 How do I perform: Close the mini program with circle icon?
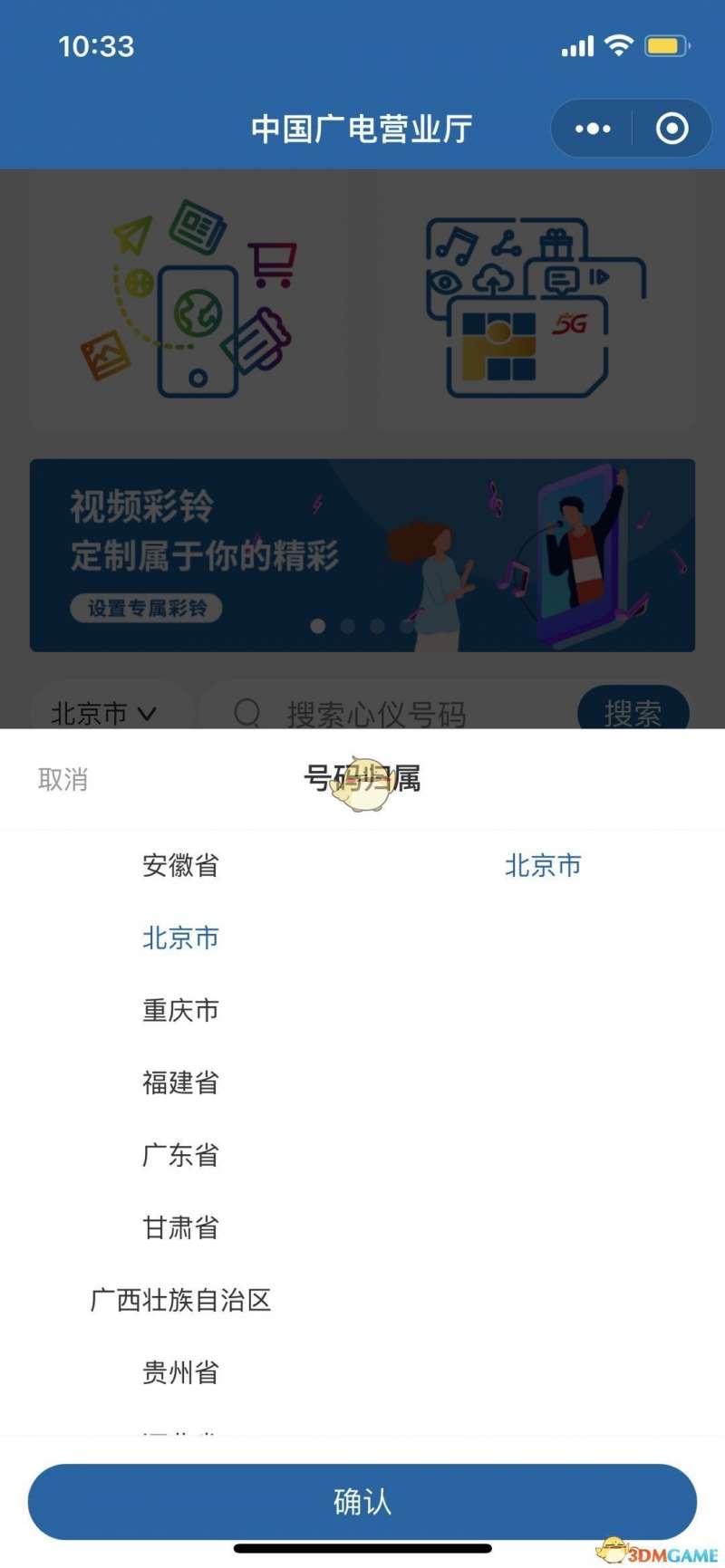click(x=672, y=129)
